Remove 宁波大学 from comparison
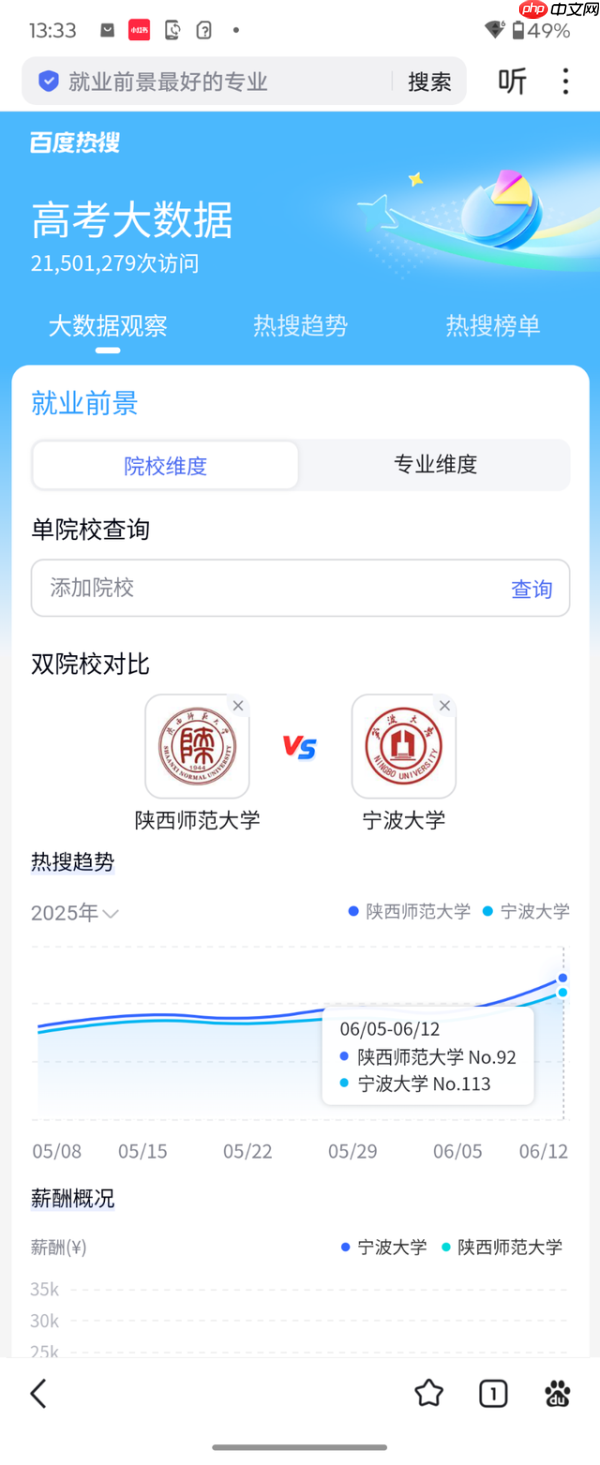Viewport: 600px width, 1465px height. coord(445,706)
